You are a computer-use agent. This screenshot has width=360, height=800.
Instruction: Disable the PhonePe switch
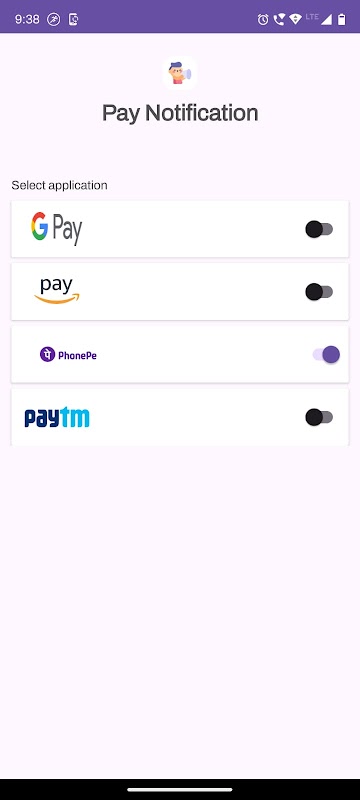(326, 354)
